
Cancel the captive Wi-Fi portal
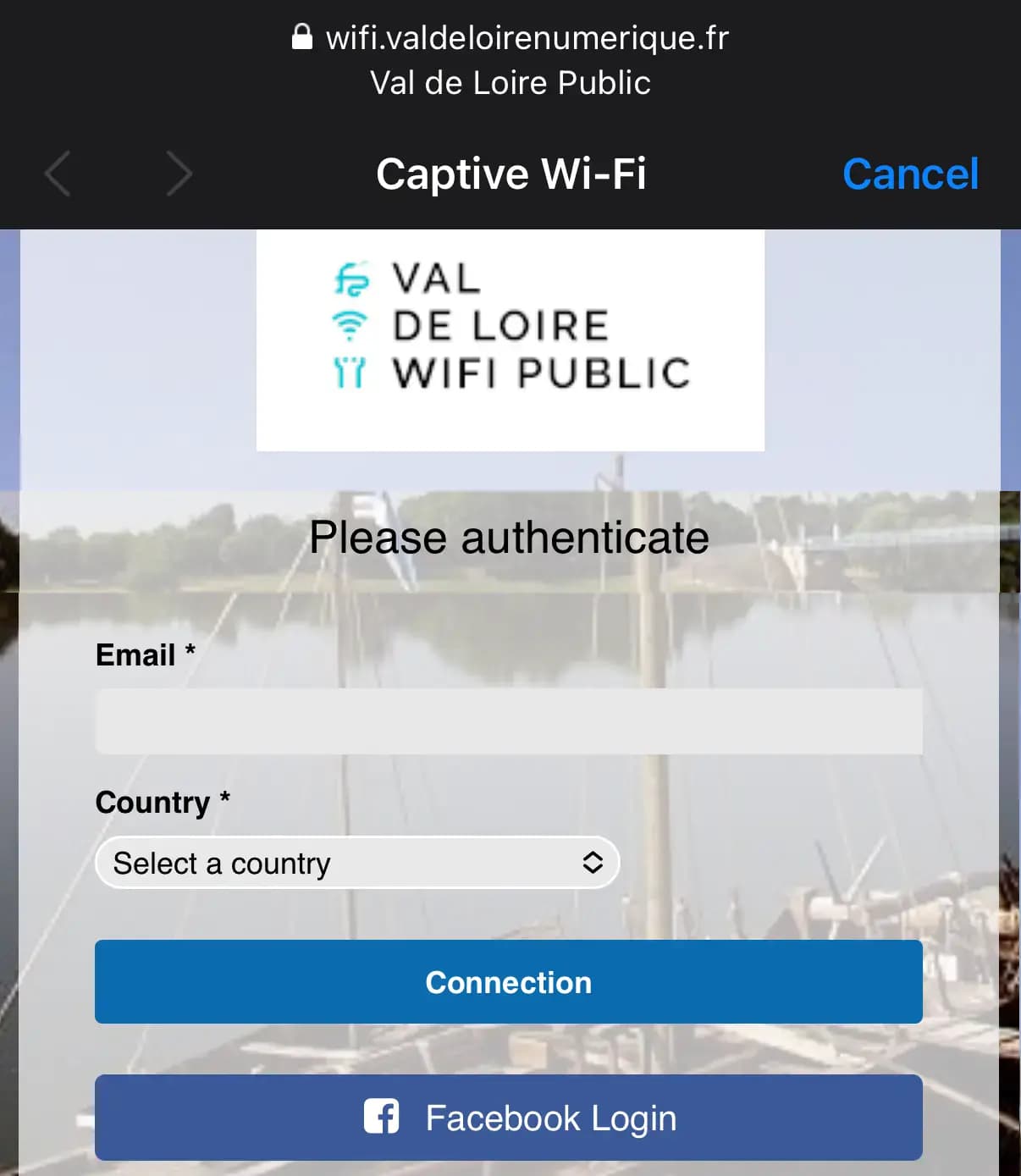[910, 174]
